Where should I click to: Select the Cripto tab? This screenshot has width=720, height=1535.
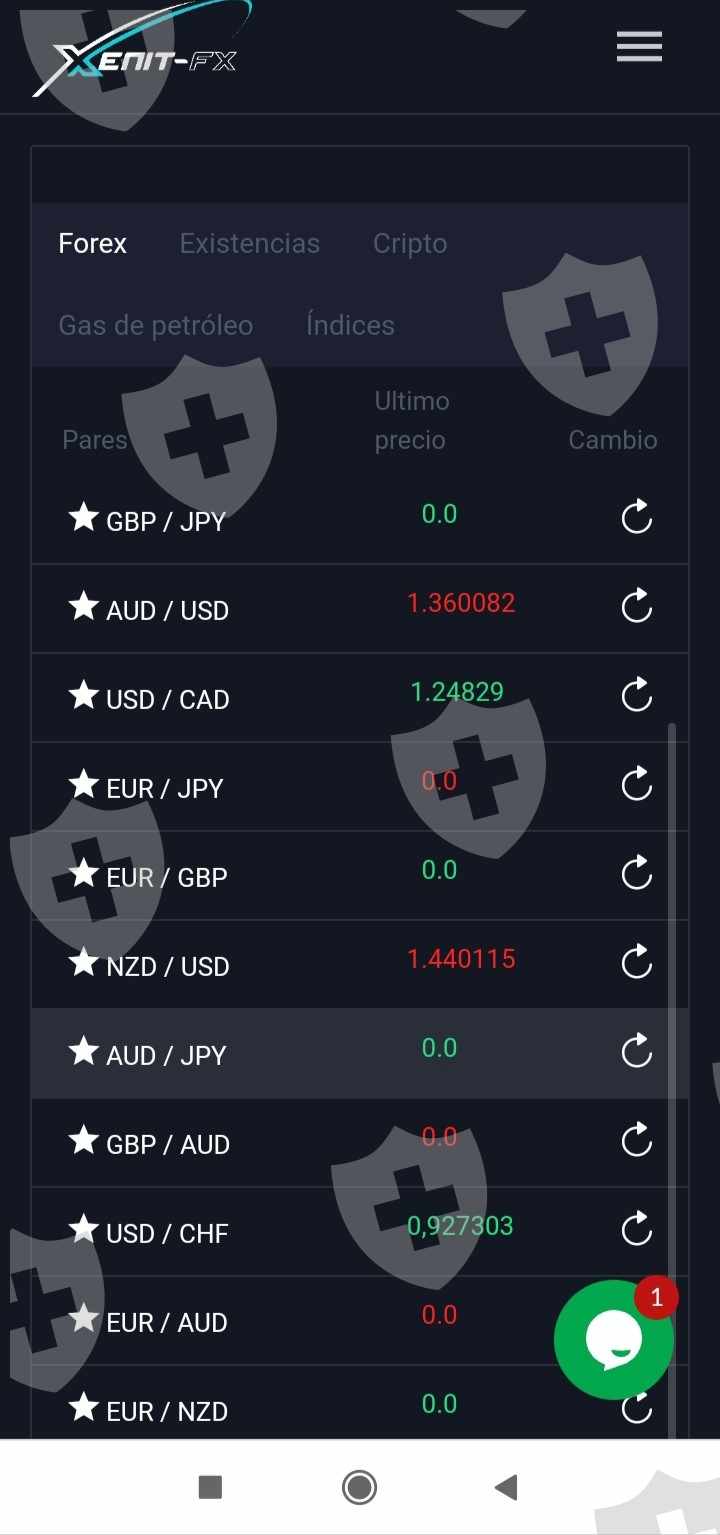point(409,243)
